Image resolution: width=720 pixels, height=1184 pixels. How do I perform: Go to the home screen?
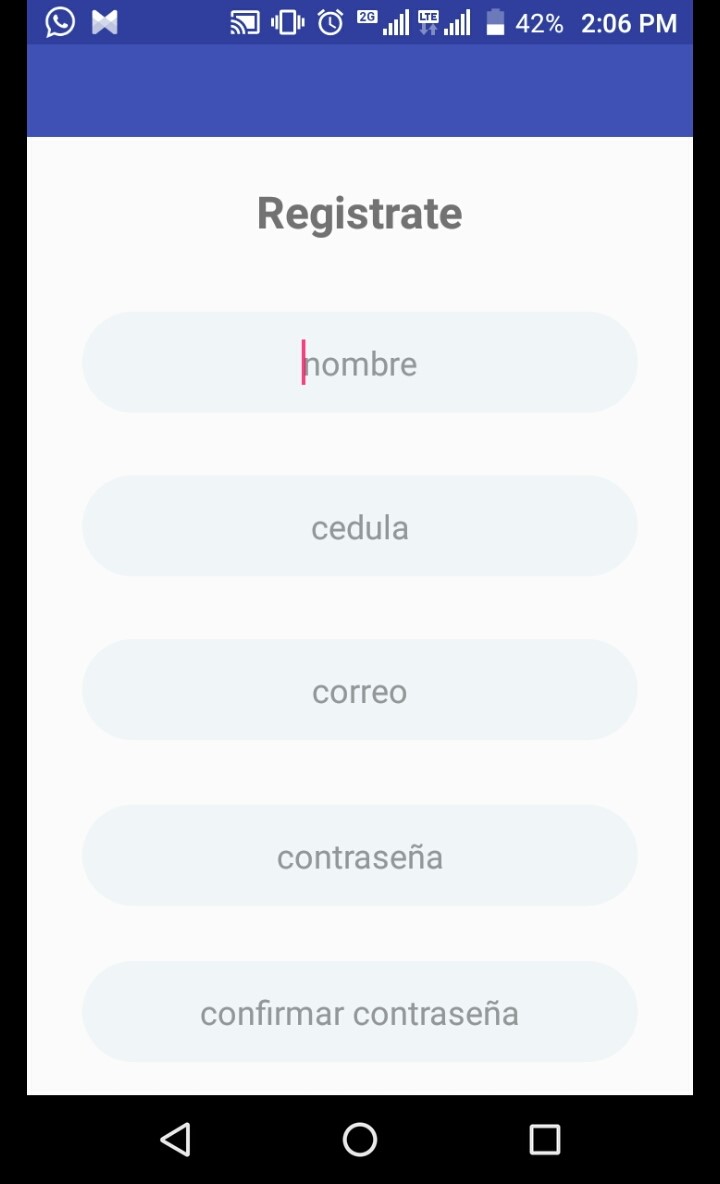pyautogui.click(x=360, y=1139)
